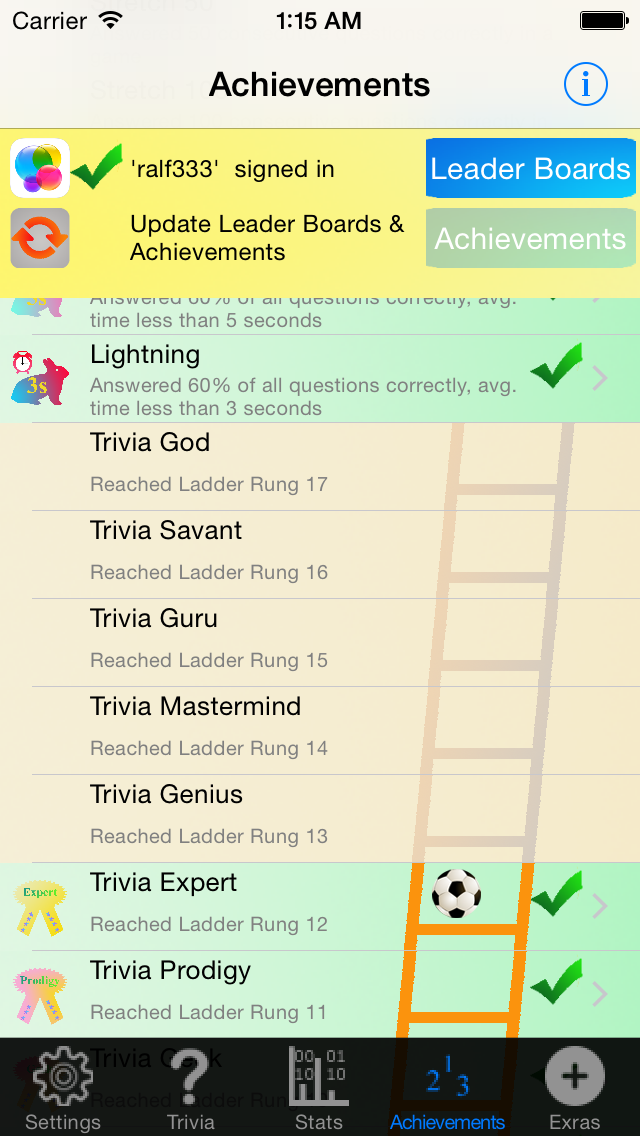Open the info button in header
This screenshot has width=640, height=1136.
click(x=585, y=85)
